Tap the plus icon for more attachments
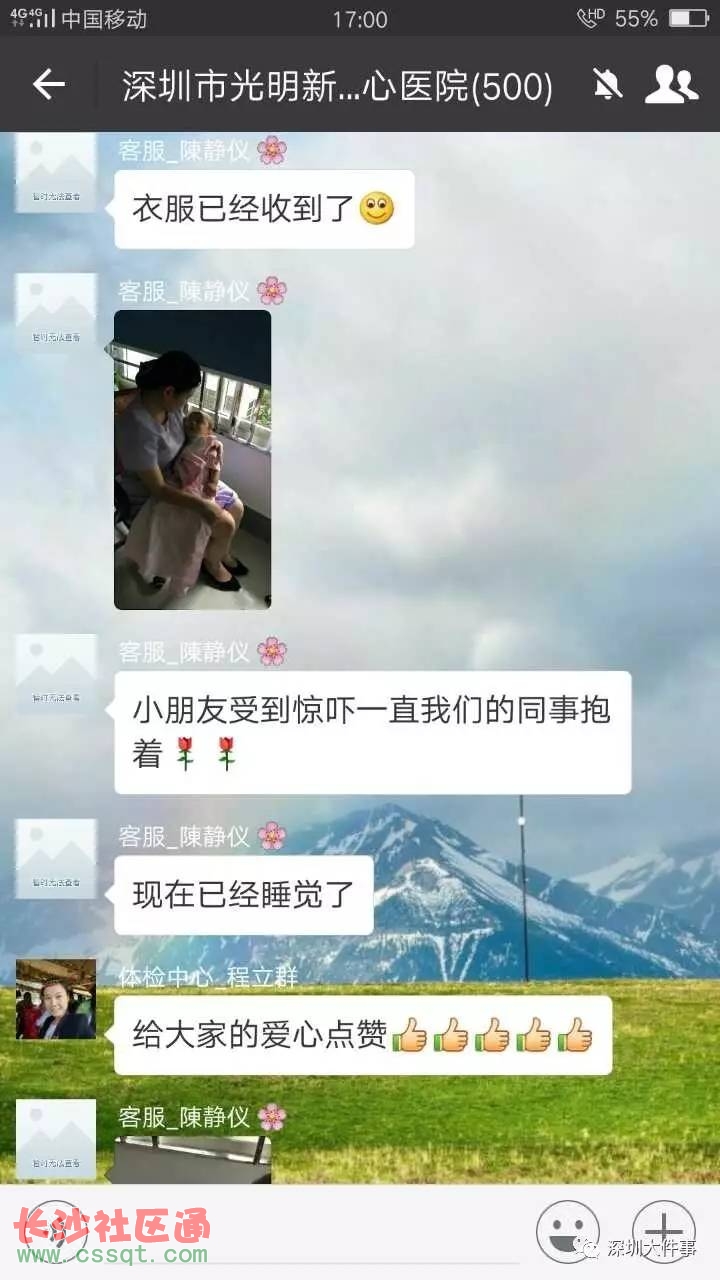The image size is (720, 1280). 663,1232
